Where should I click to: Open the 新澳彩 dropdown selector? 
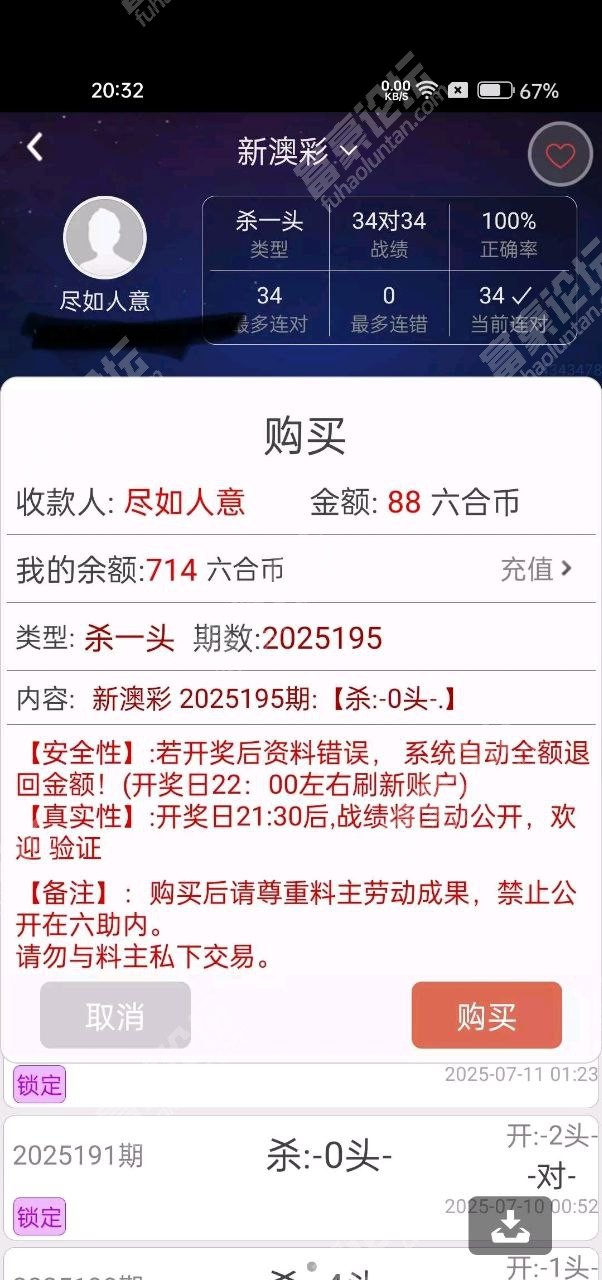click(x=297, y=152)
